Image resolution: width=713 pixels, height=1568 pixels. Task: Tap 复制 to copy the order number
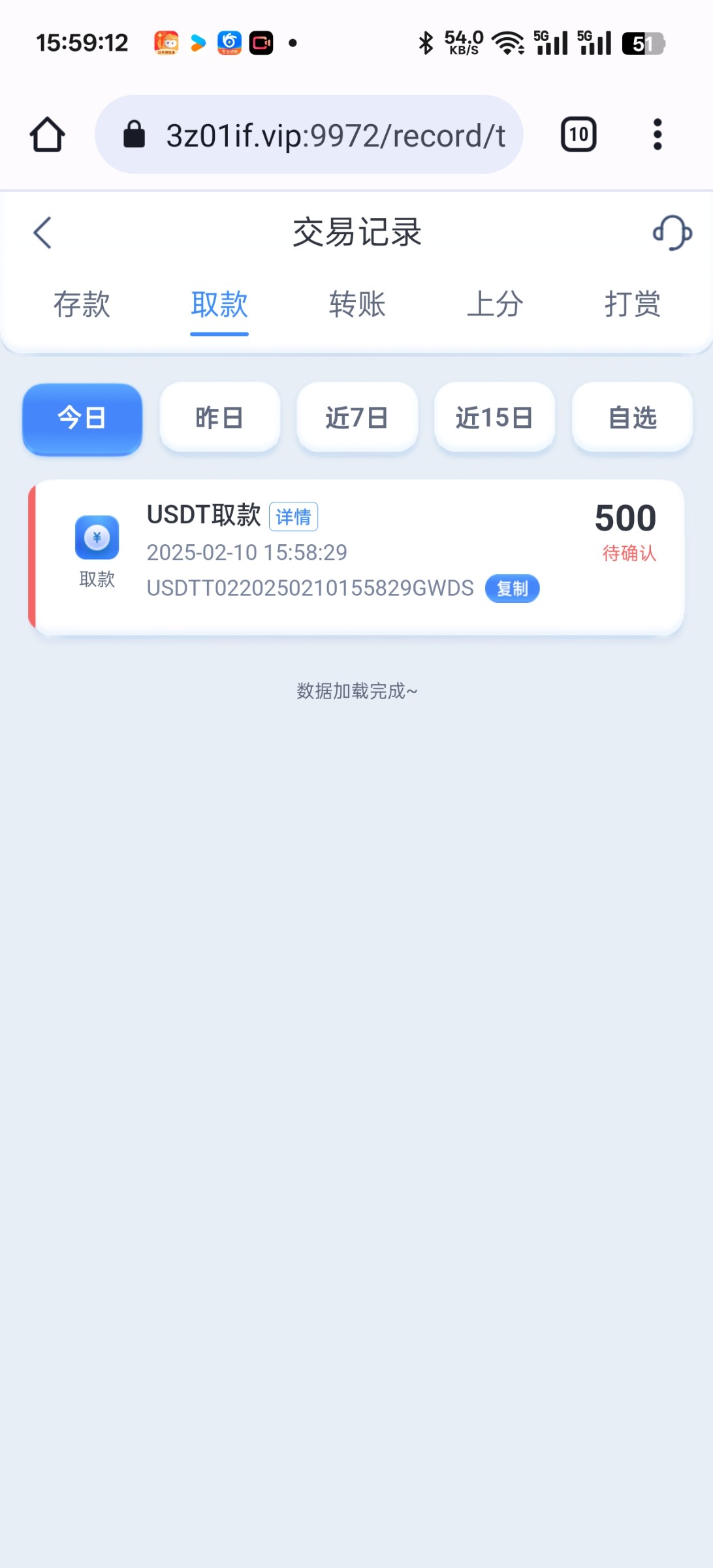point(513,589)
